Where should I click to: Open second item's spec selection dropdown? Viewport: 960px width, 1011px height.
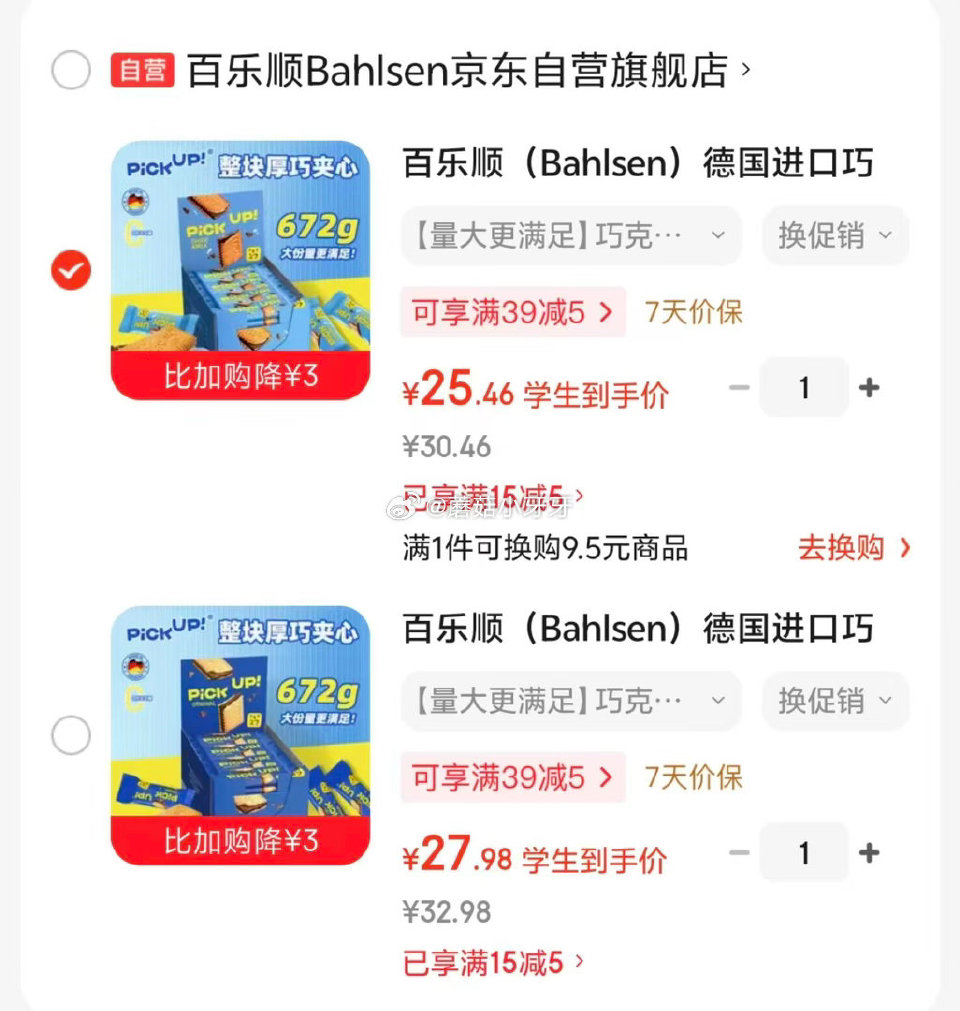570,701
